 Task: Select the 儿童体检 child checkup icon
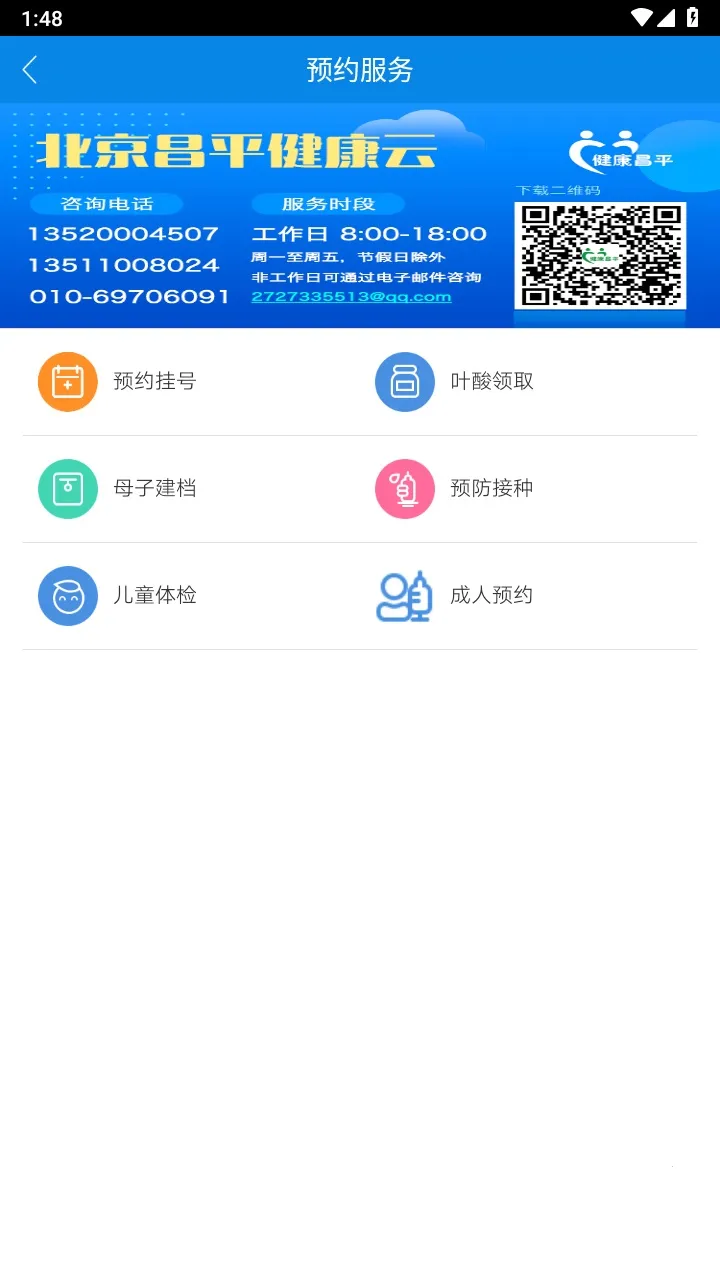67,595
